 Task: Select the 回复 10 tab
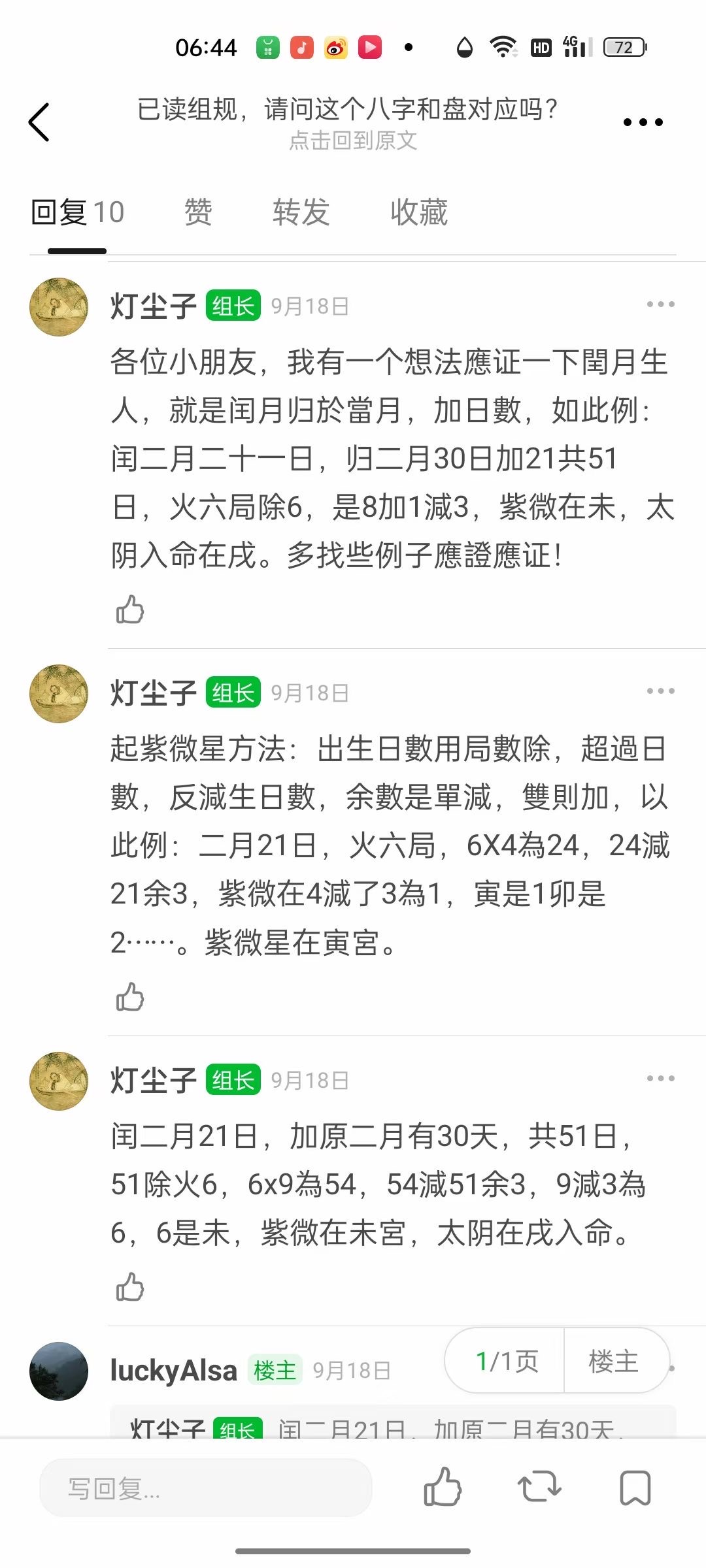[77, 212]
